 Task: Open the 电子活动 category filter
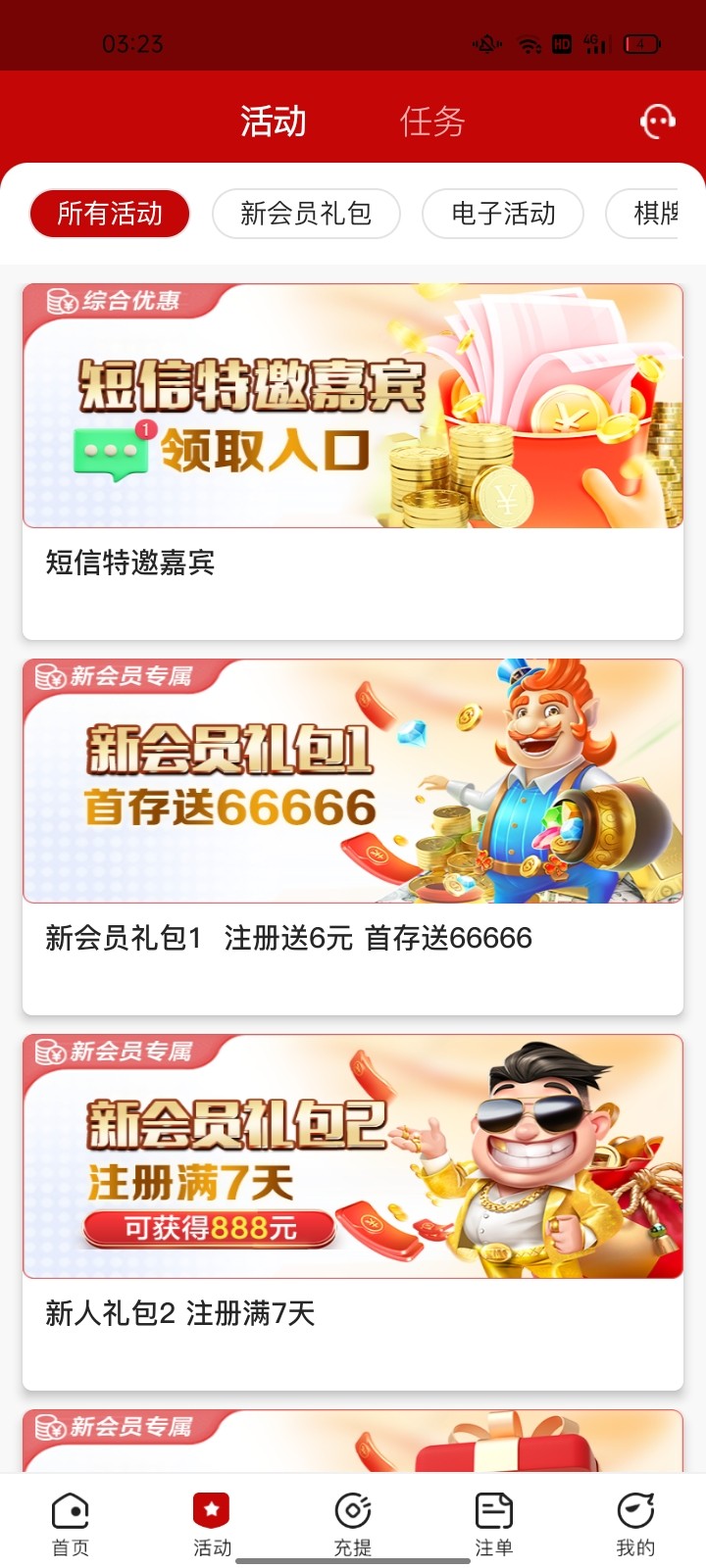click(x=503, y=214)
